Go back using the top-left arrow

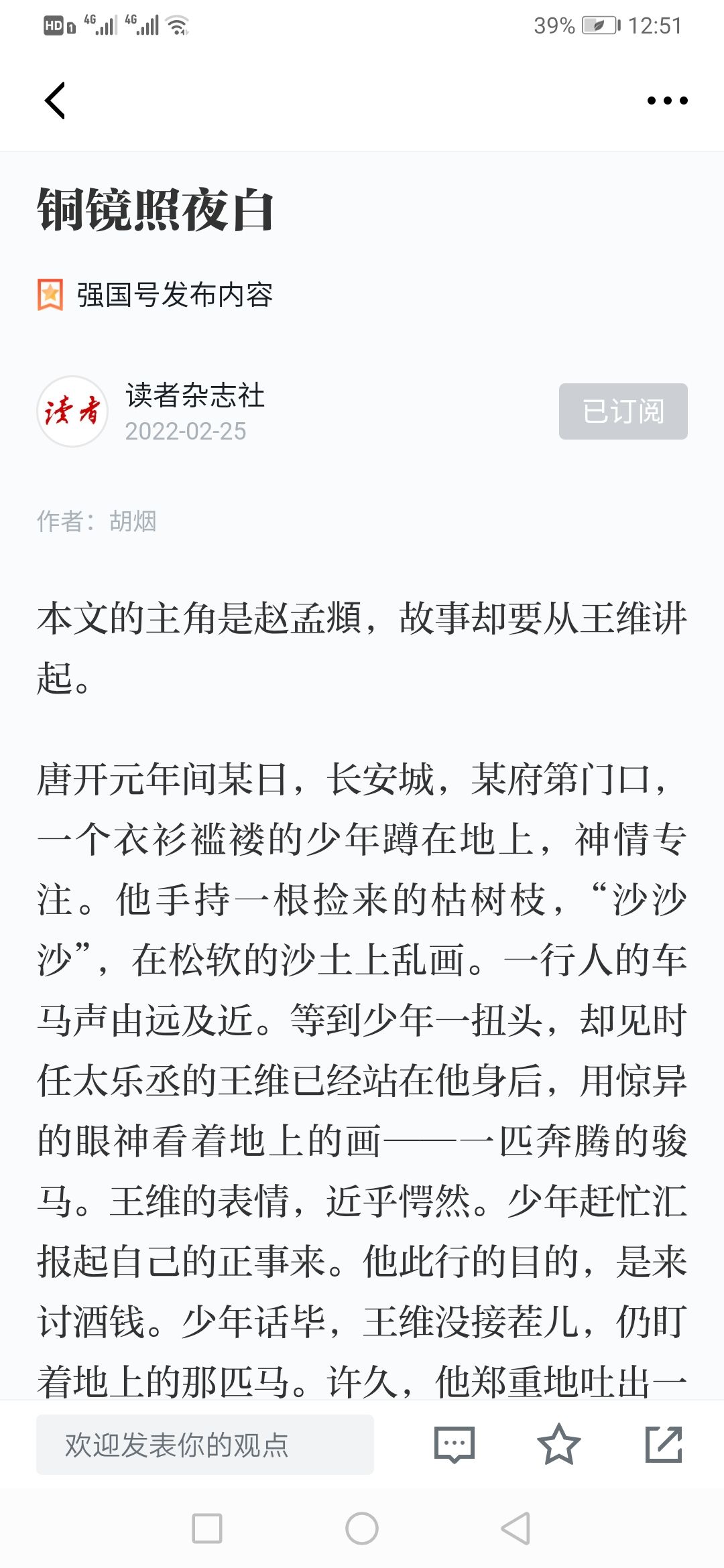(x=55, y=101)
